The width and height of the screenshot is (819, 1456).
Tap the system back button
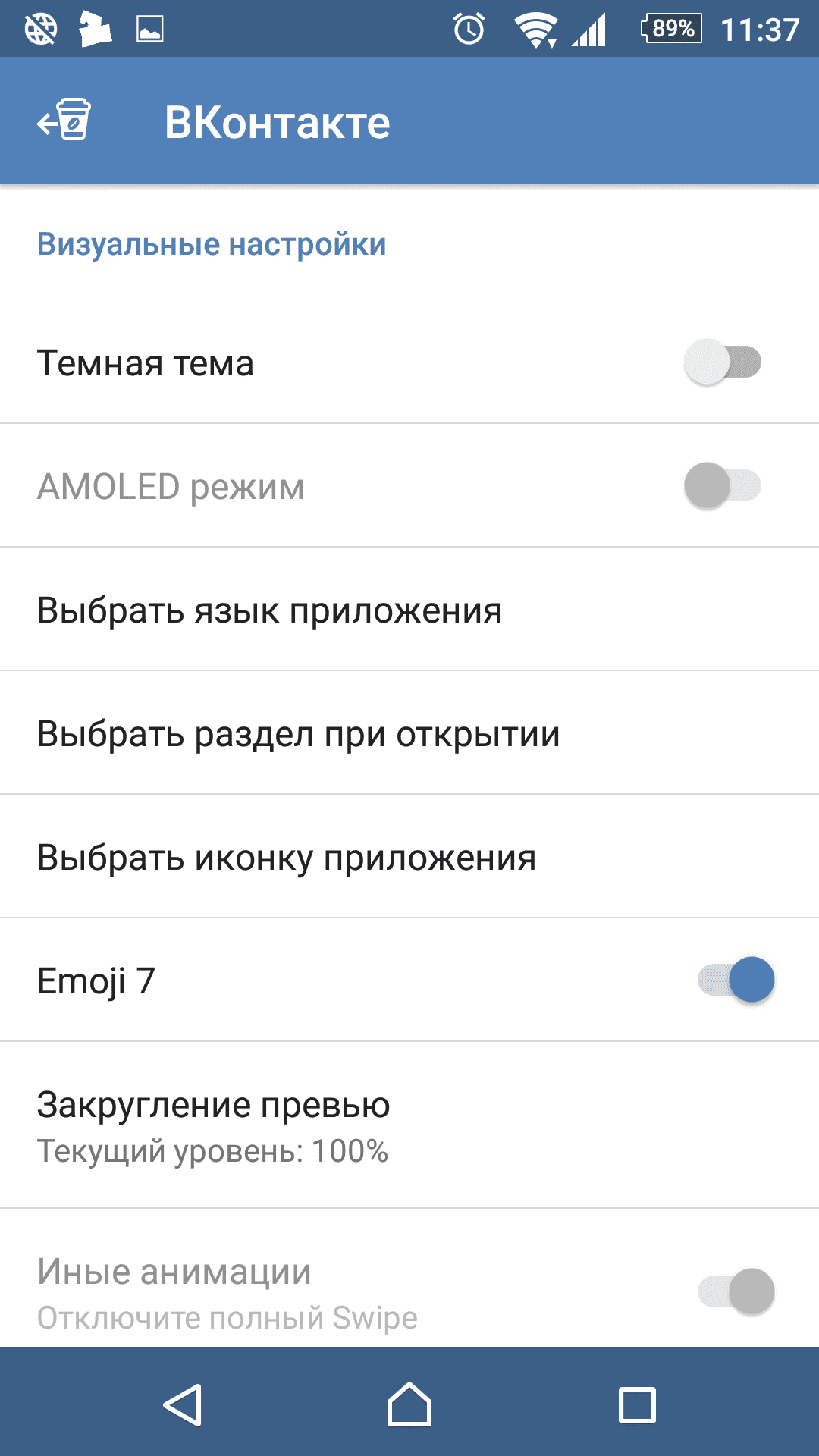coord(183,1404)
